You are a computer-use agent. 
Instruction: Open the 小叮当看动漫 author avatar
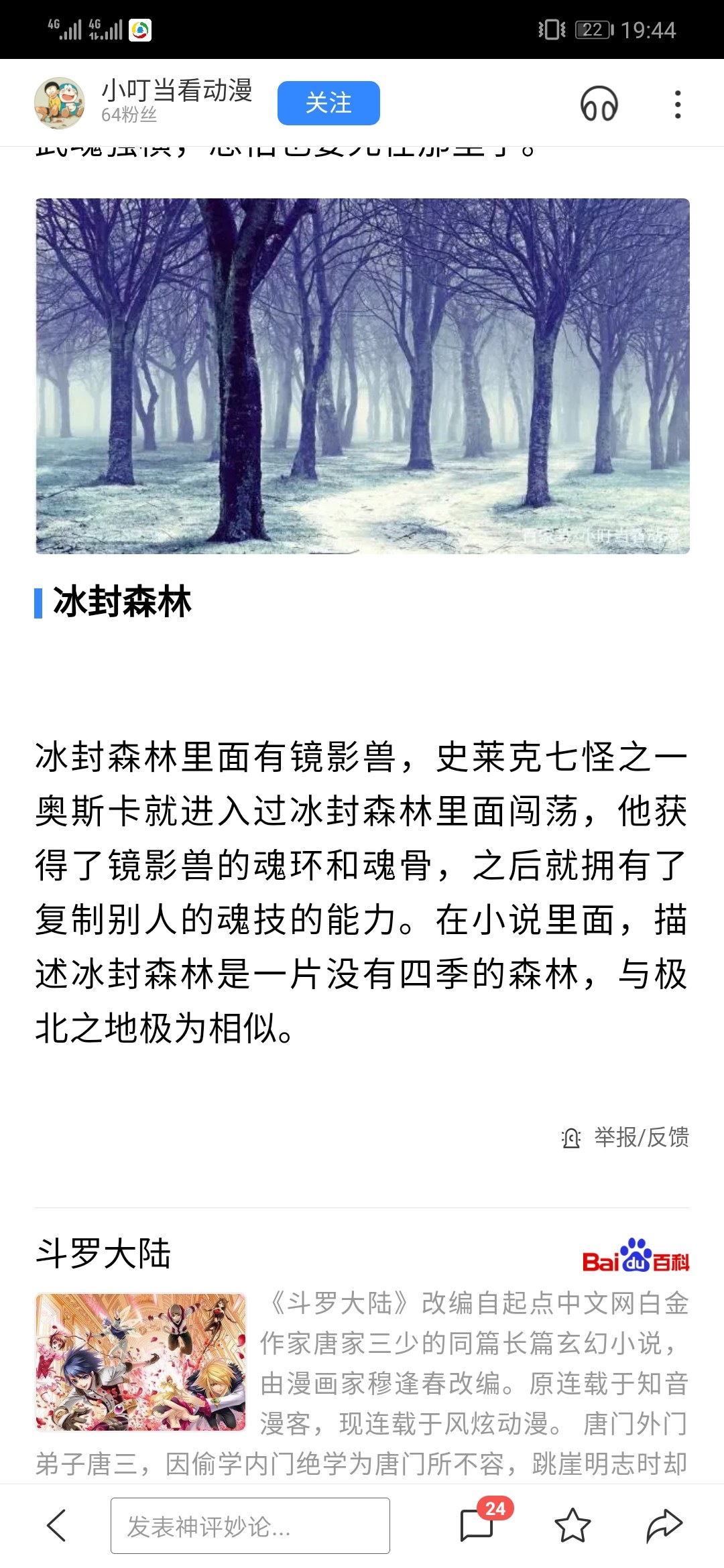coord(60,103)
